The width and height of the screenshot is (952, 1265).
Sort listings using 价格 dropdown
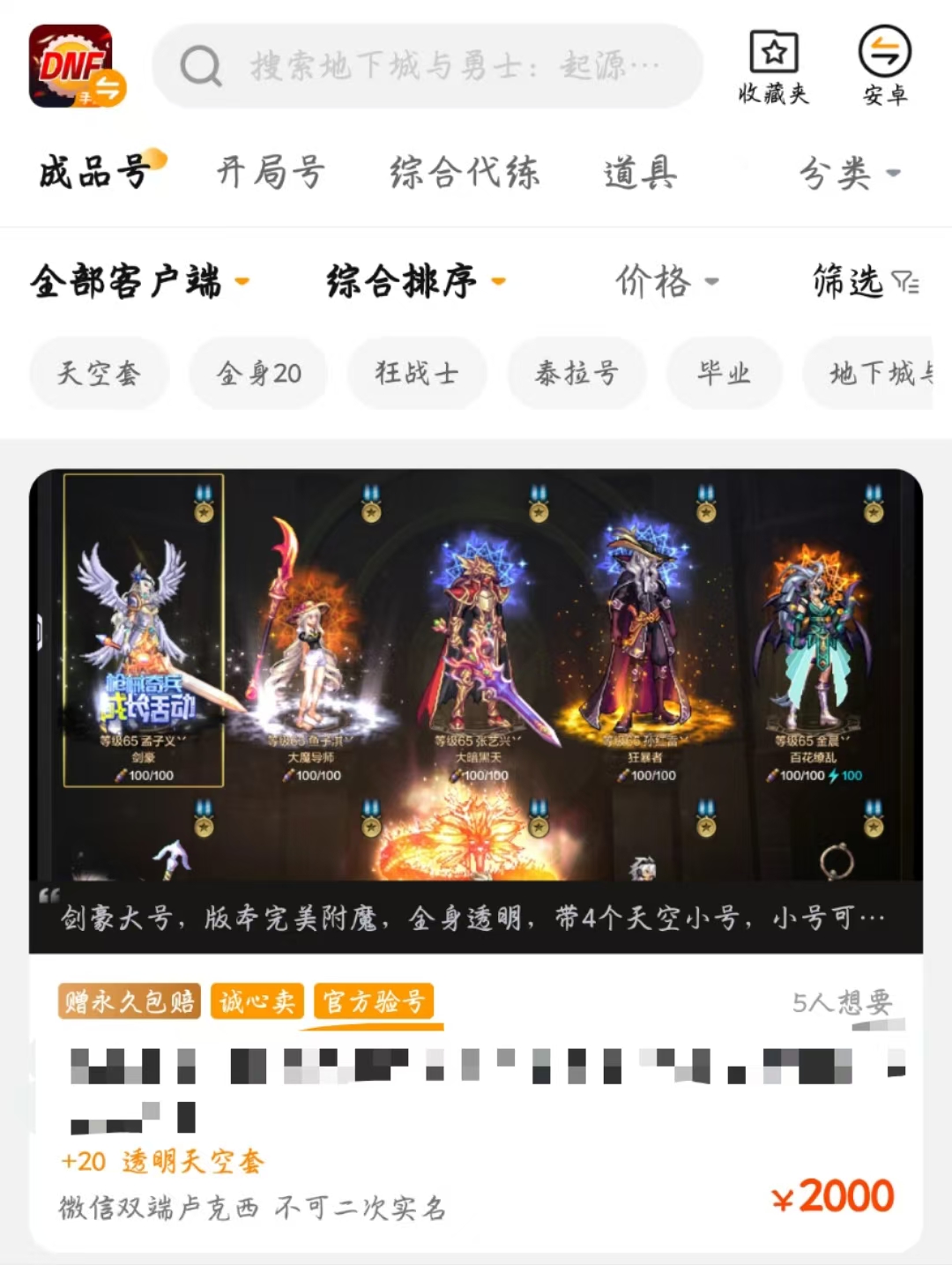tap(666, 282)
